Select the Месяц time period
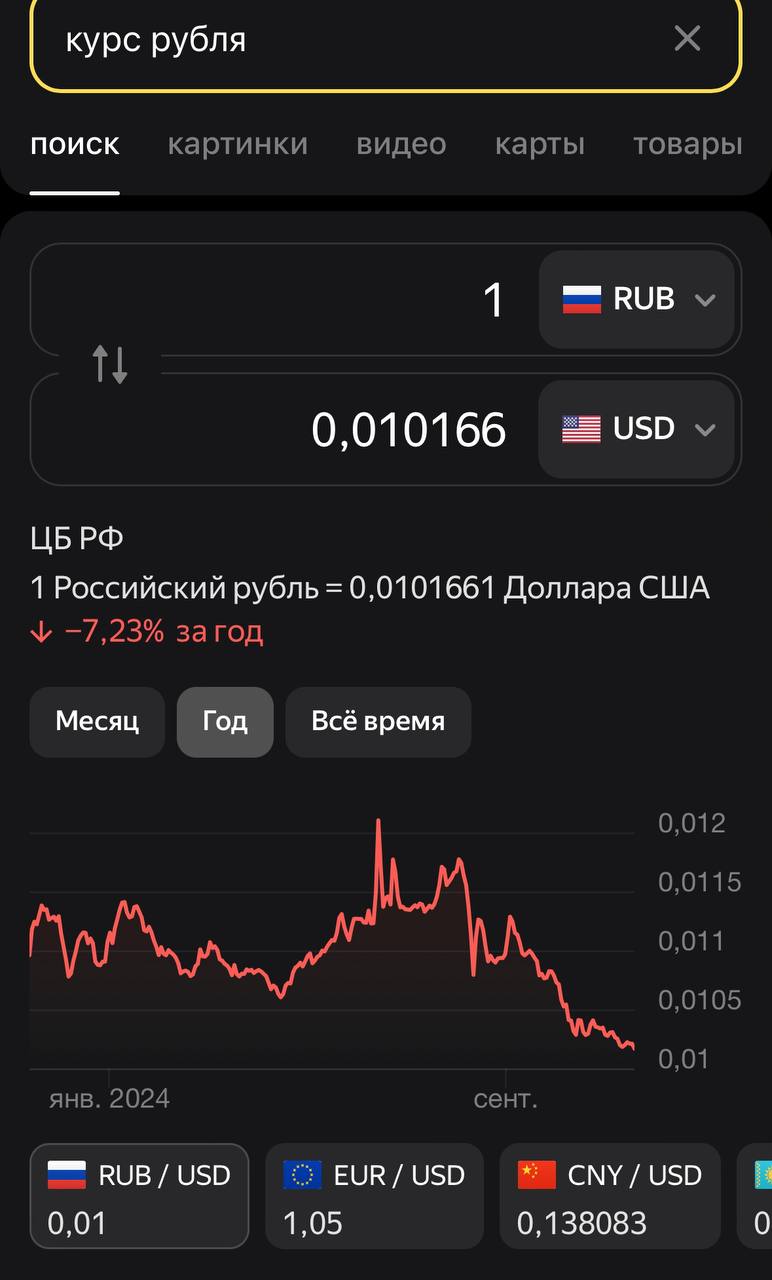 click(x=96, y=722)
